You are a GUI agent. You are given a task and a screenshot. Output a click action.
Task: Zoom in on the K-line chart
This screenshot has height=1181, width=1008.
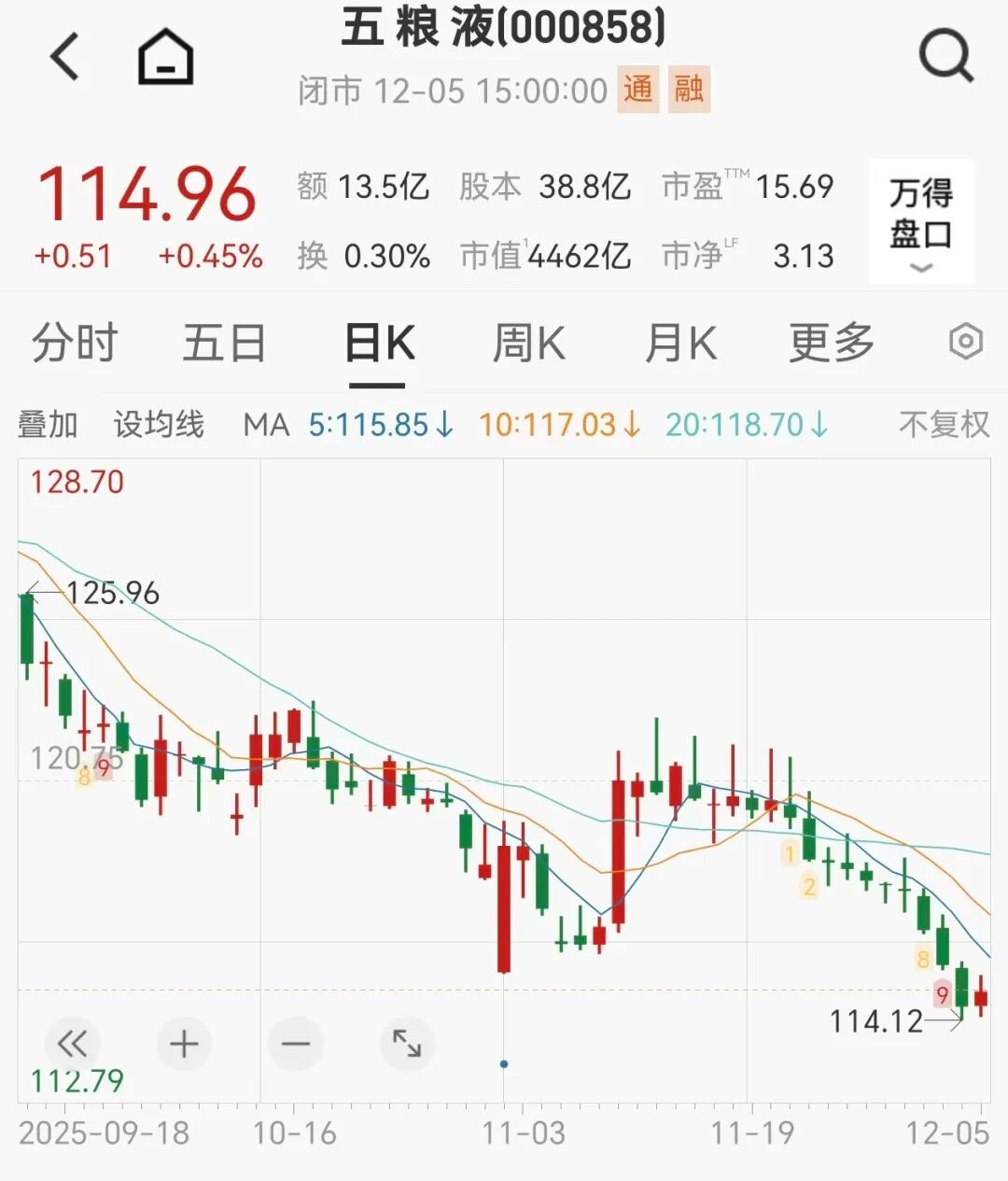[184, 1043]
